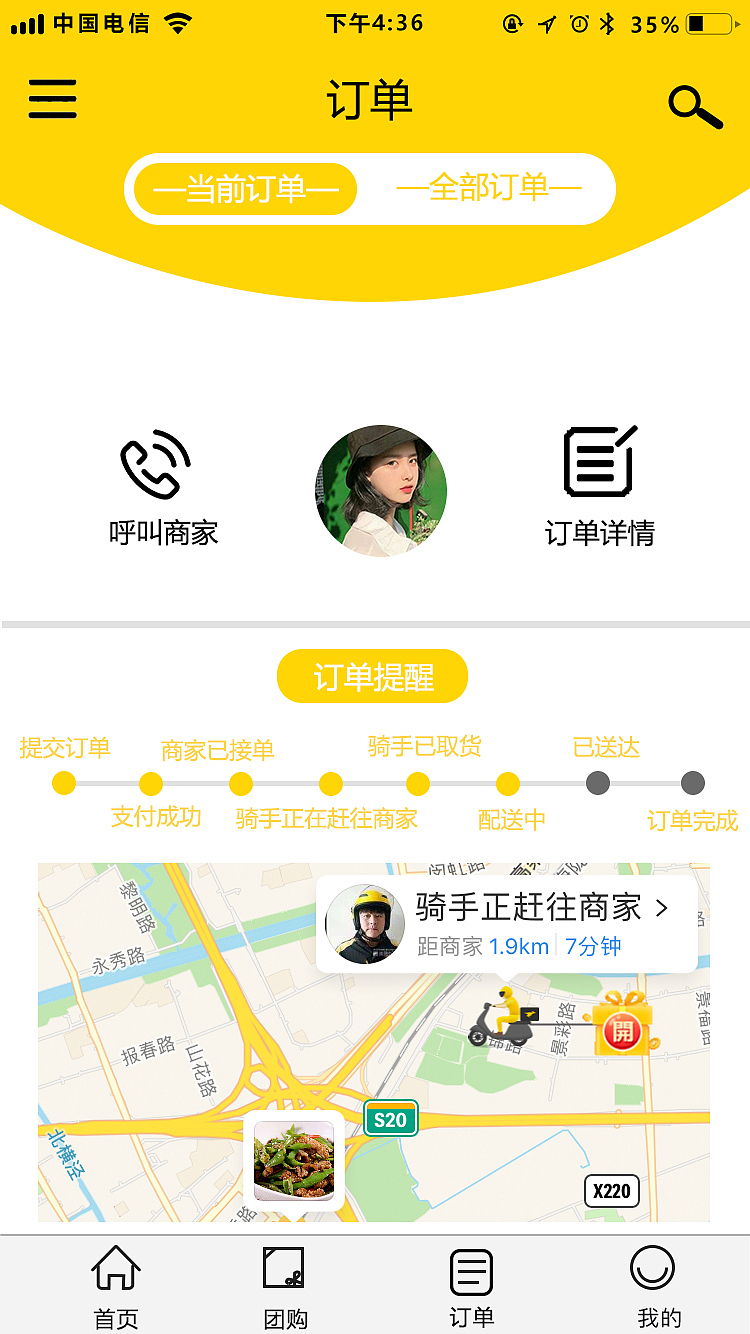Open the S20 road badge on map
The height and width of the screenshot is (1334, 750).
click(390, 1119)
